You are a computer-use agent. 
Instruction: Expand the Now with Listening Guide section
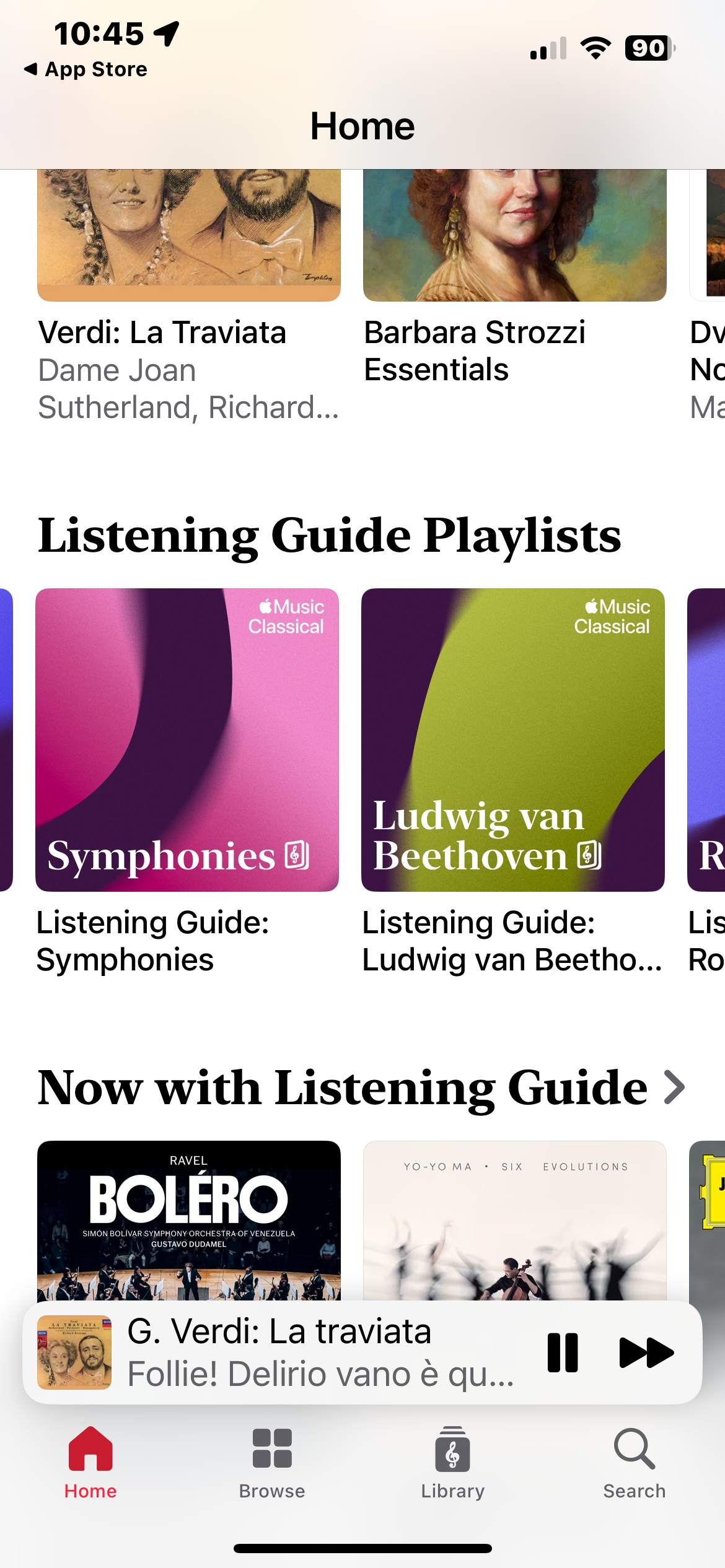[674, 1087]
